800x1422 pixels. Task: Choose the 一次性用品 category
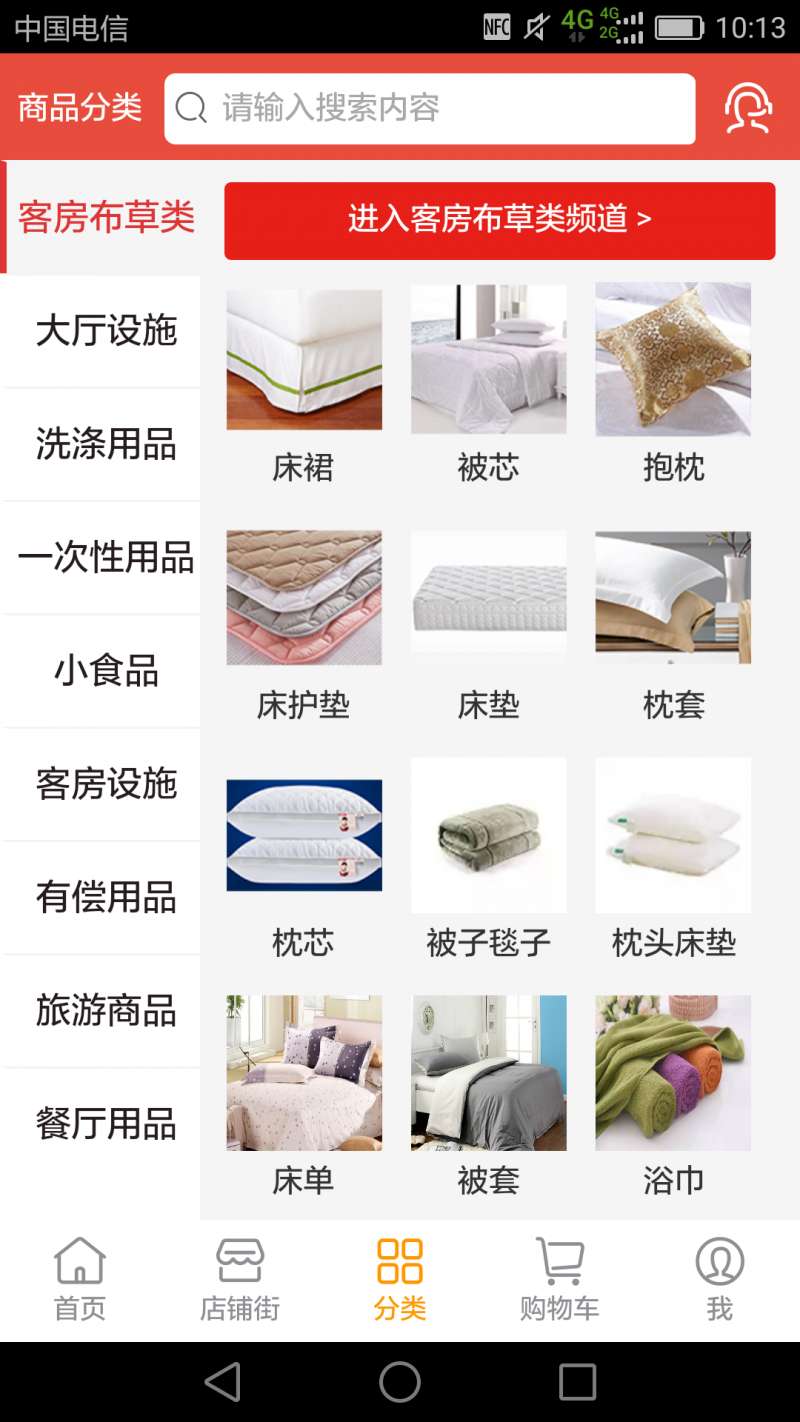106,557
